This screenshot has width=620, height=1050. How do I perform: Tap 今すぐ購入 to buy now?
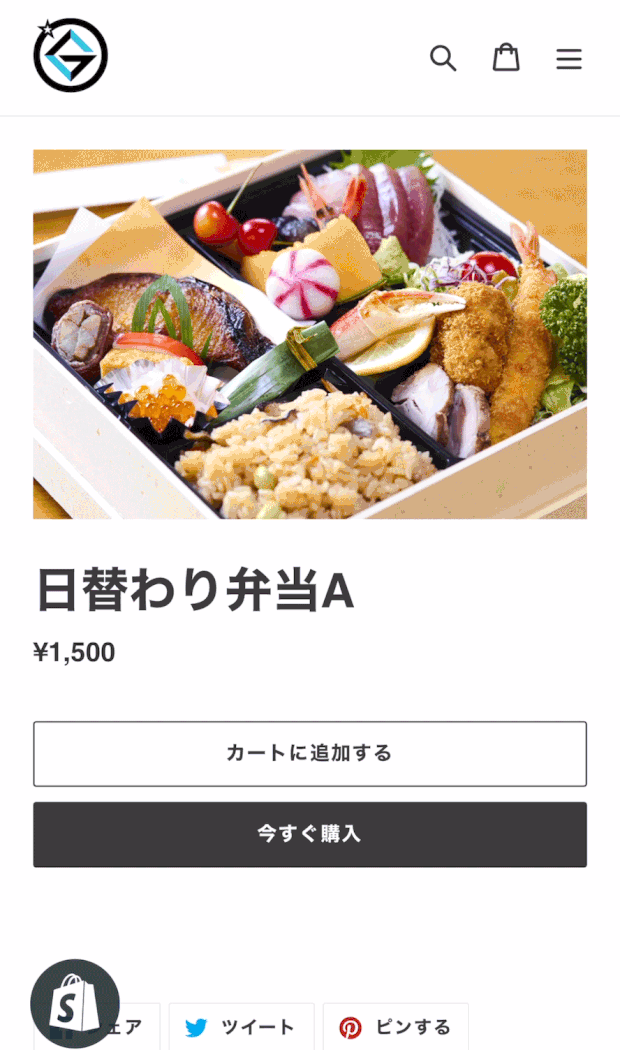pyautogui.click(x=310, y=834)
